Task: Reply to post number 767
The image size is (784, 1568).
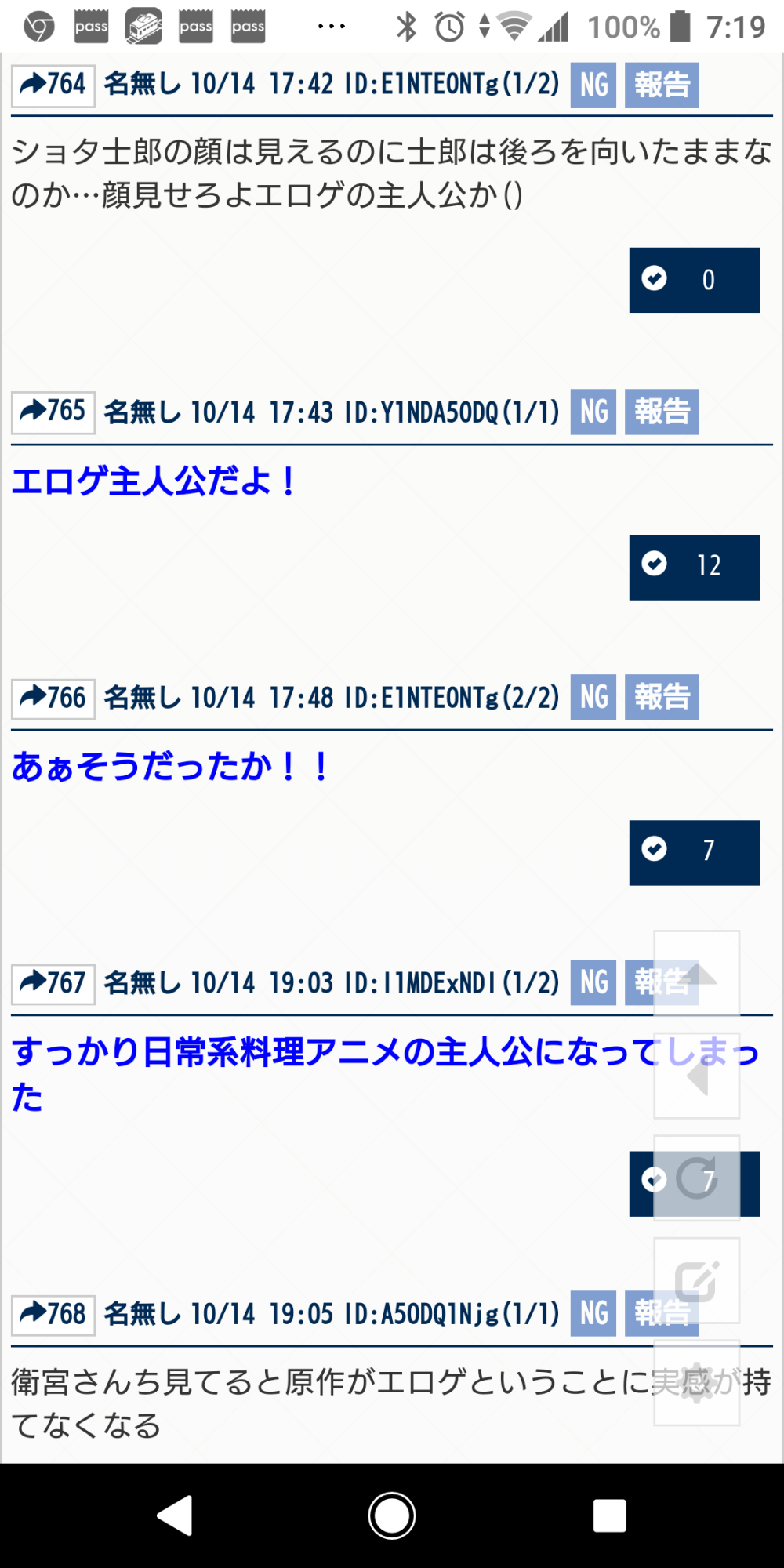Action: click(x=53, y=983)
